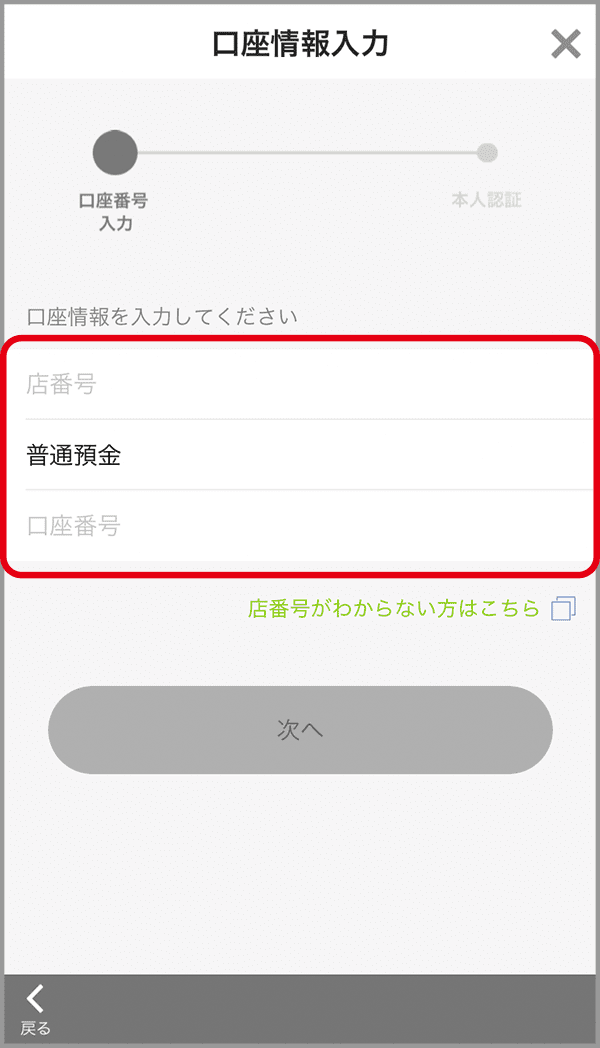Screen dimensions: 600x1048
Task: Go back with the 戻る arrow
Action: (35, 1009)
